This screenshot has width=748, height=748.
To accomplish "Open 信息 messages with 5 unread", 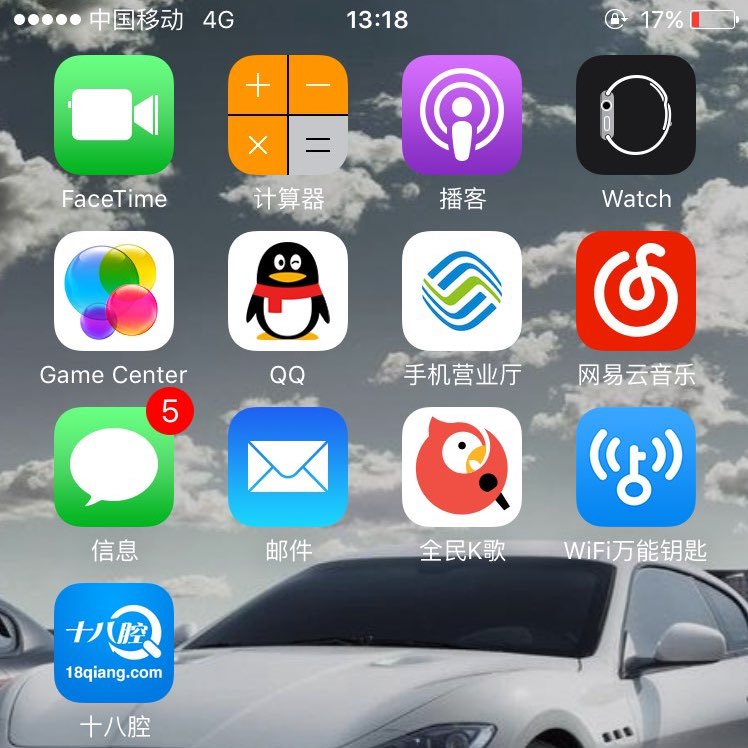I will 114,467.
